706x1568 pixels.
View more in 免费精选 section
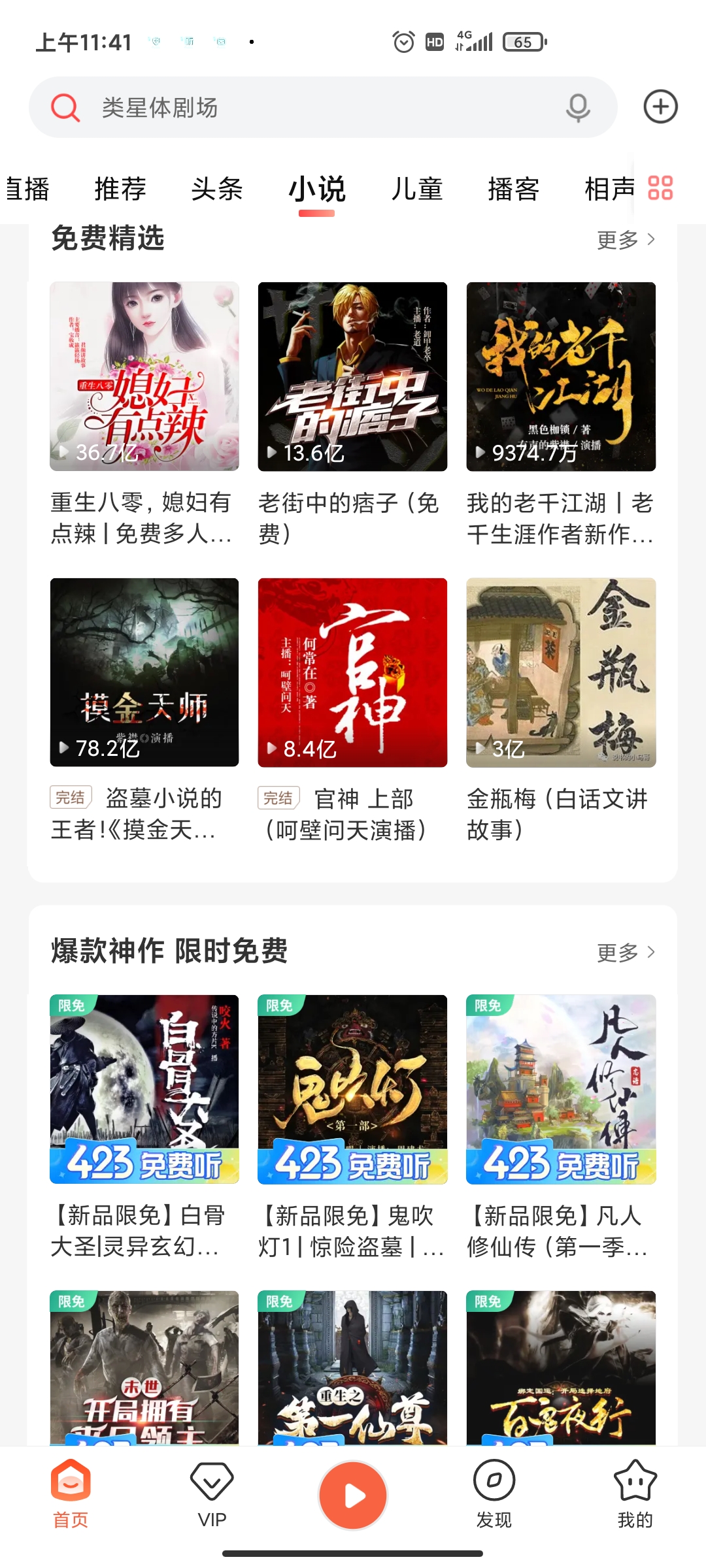pyautogui.click(x=626, y=240)
